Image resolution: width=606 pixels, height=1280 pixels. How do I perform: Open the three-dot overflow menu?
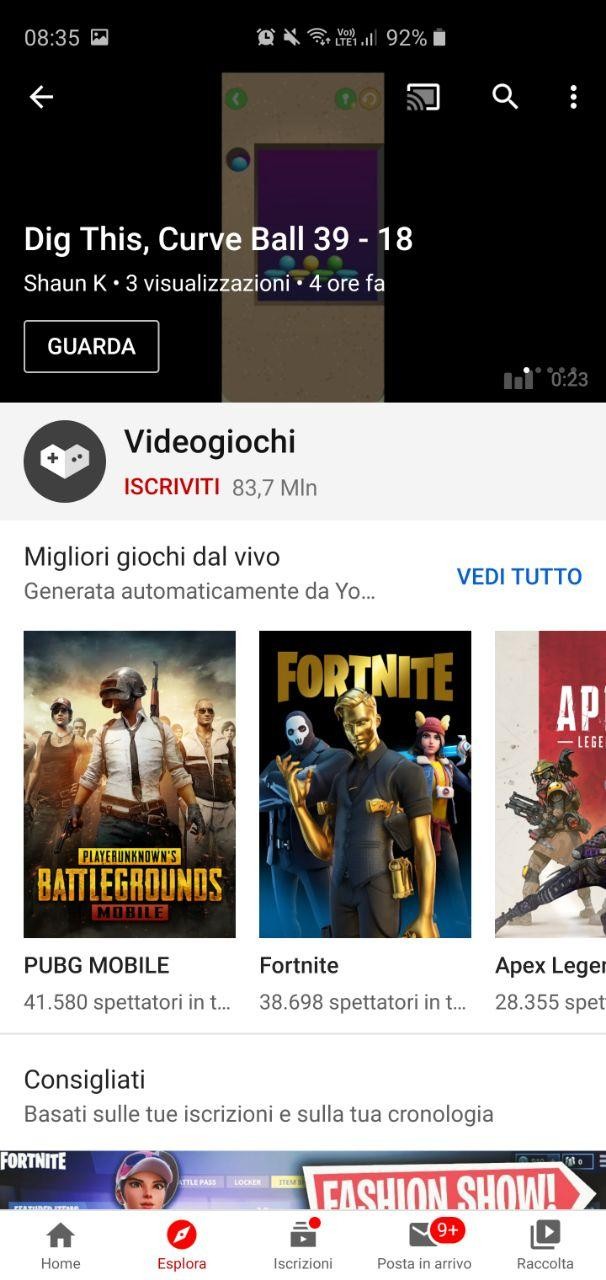click(573, 97)
